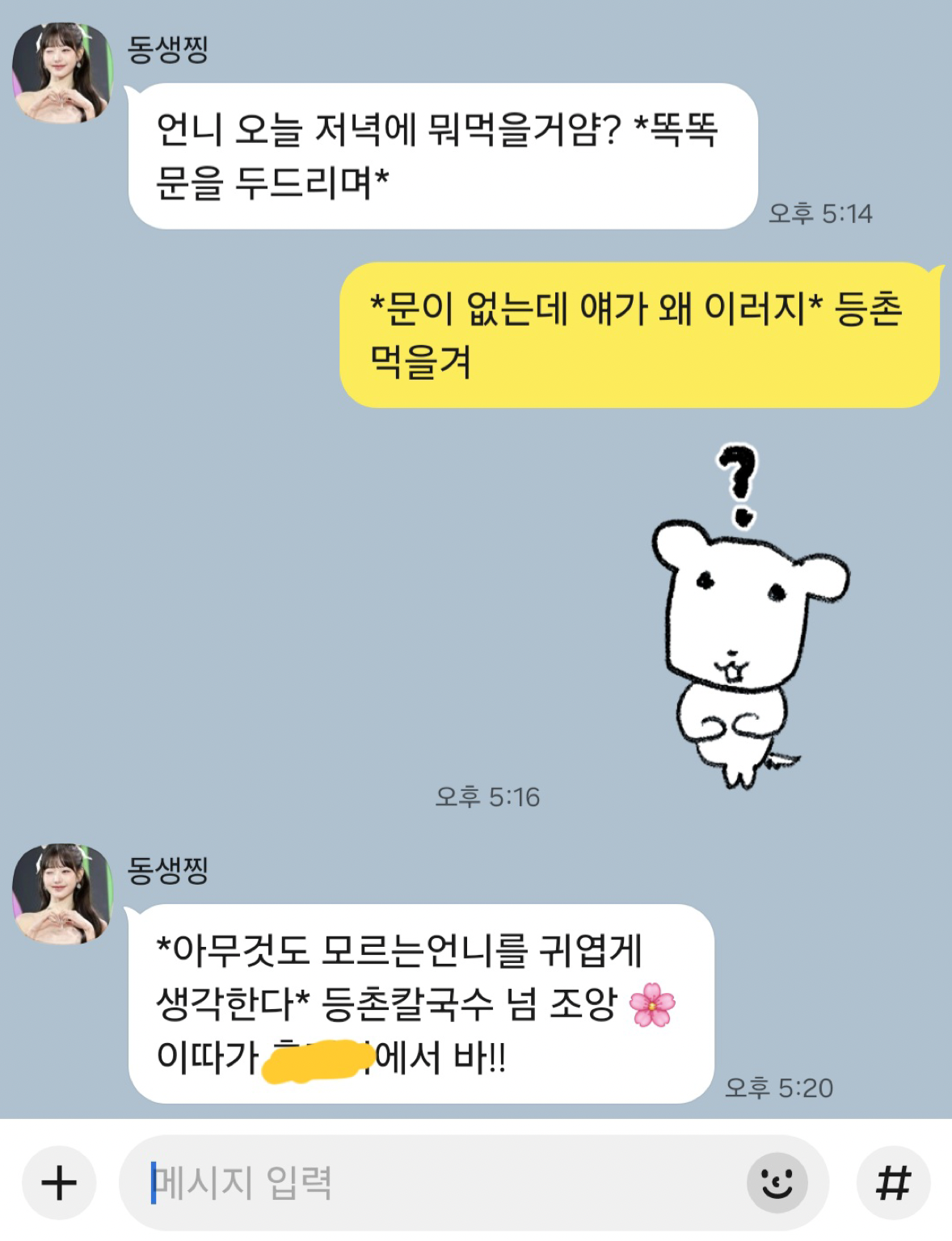
Task: Open the plus attachment menu
Action: pos(59,1184)
